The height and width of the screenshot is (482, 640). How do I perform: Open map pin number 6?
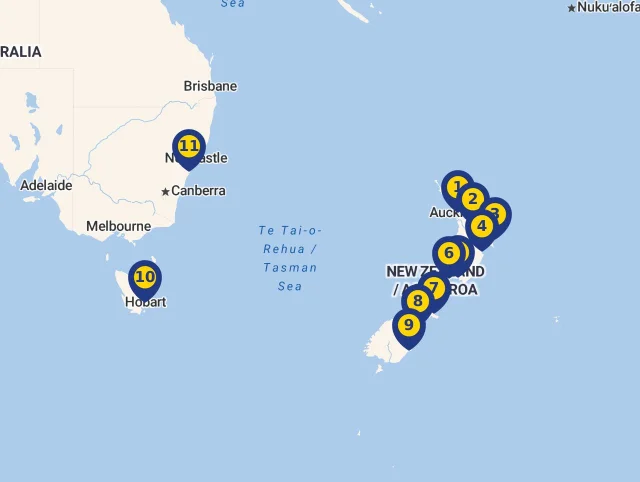(x=449, y=253)
